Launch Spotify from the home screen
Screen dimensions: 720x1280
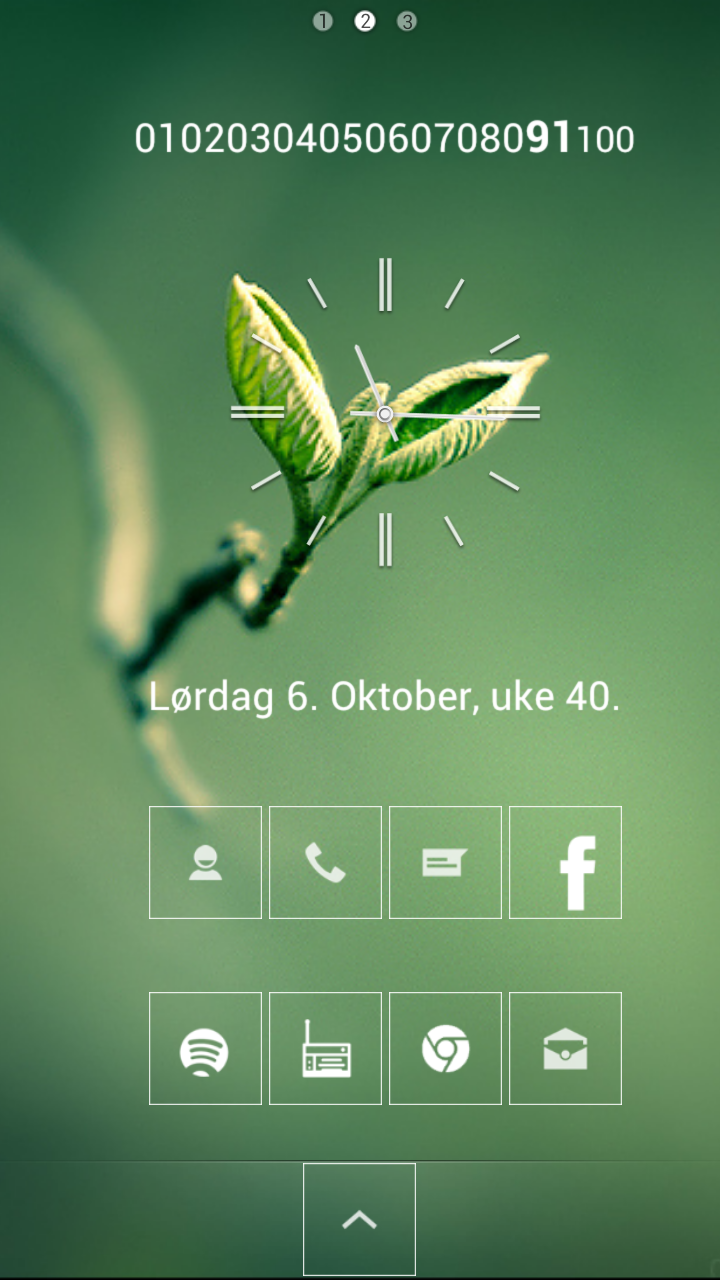point(205,1048)
